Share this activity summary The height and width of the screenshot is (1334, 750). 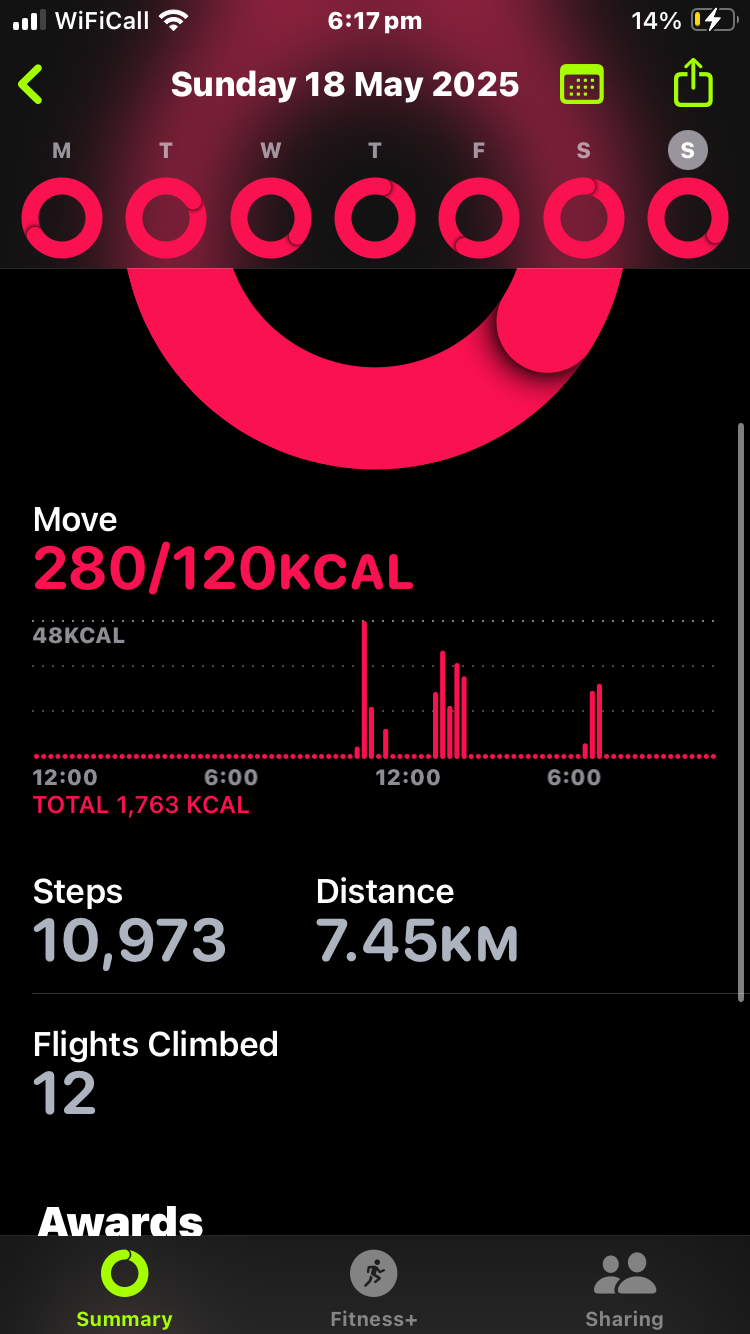[x=692, y=83]
